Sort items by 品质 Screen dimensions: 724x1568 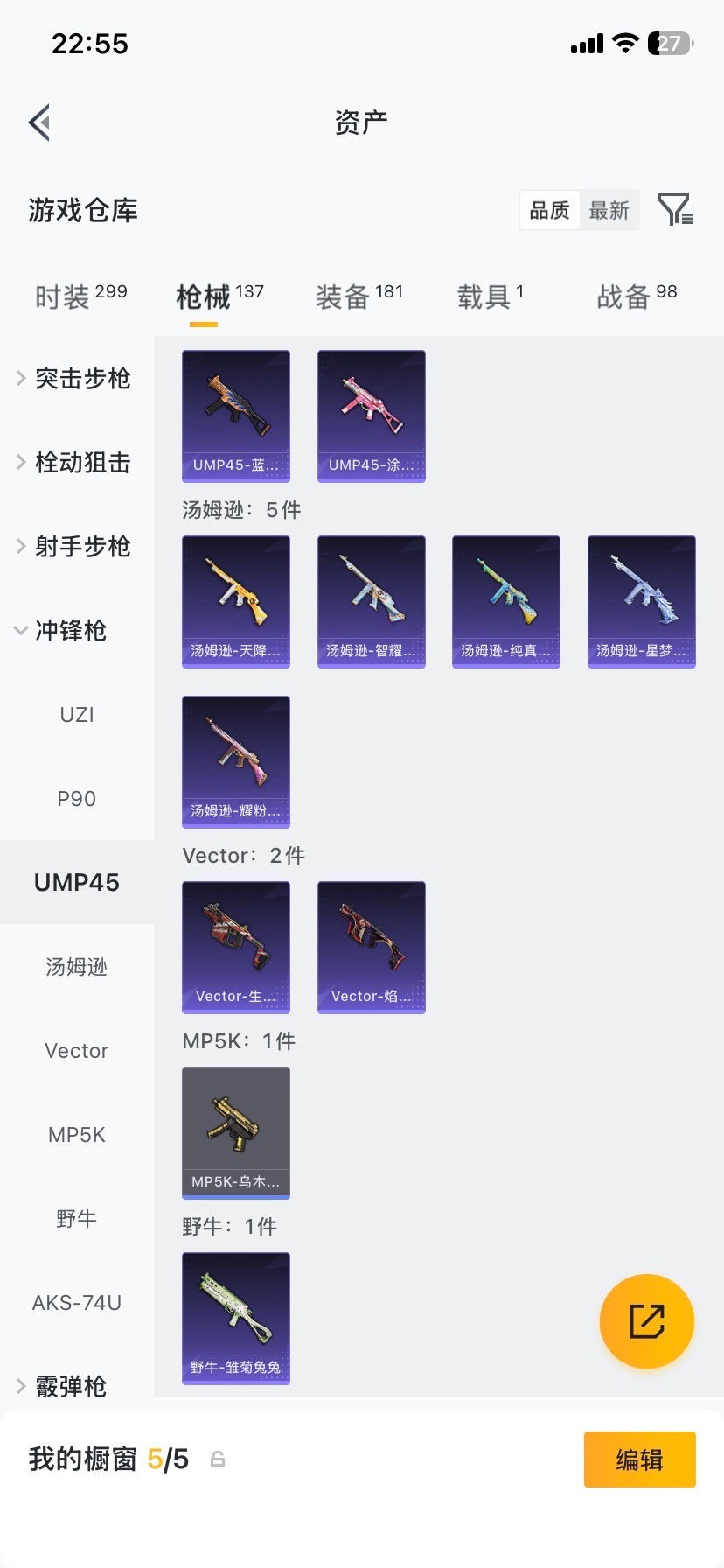(x=548, y=210)
